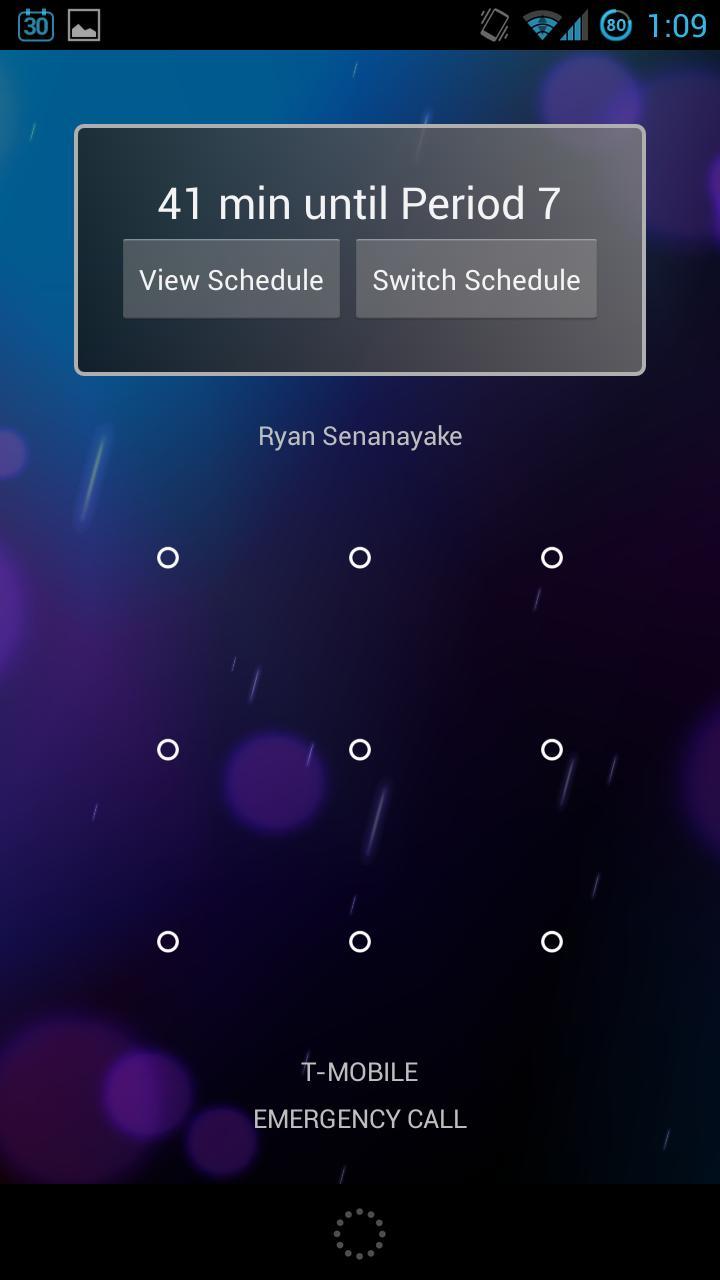Viewport: 720px width, 1280px height.
Task: Make an emergency call
Action: [360, 1119]
